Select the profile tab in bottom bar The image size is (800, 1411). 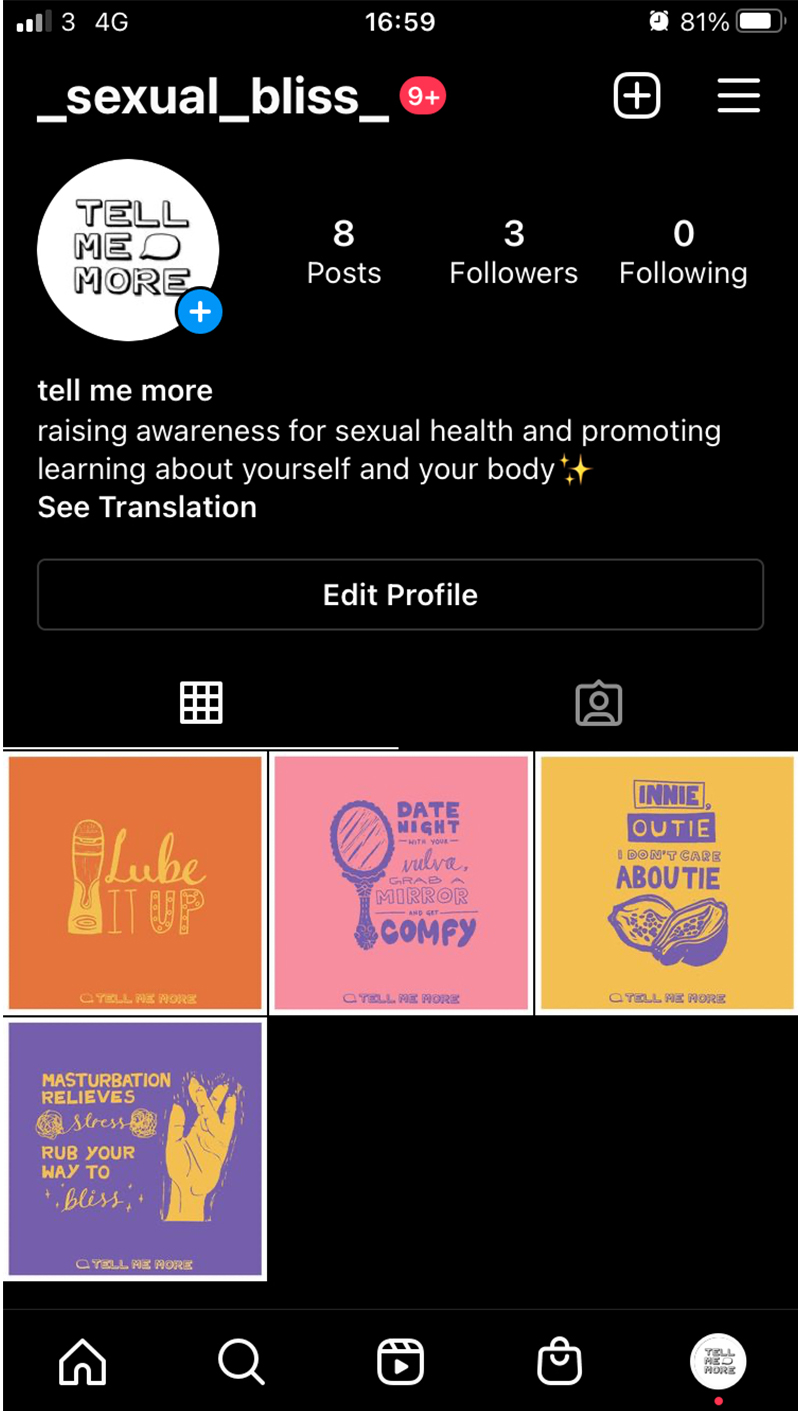(718, 1362)
